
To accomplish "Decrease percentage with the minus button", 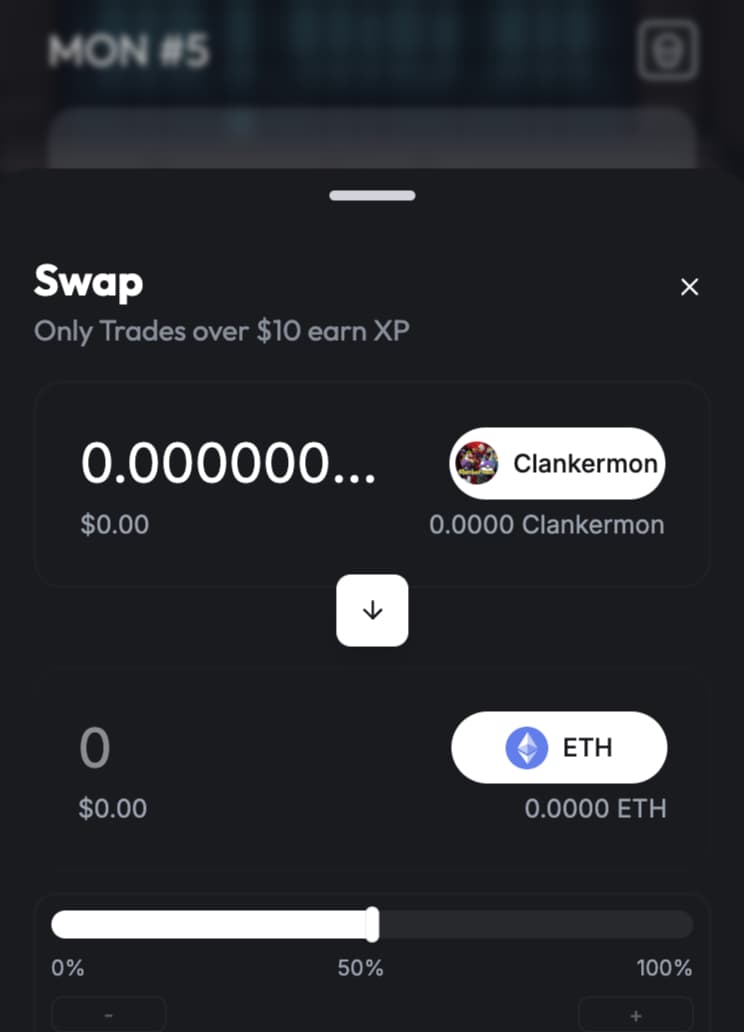I will [108, 1015].
